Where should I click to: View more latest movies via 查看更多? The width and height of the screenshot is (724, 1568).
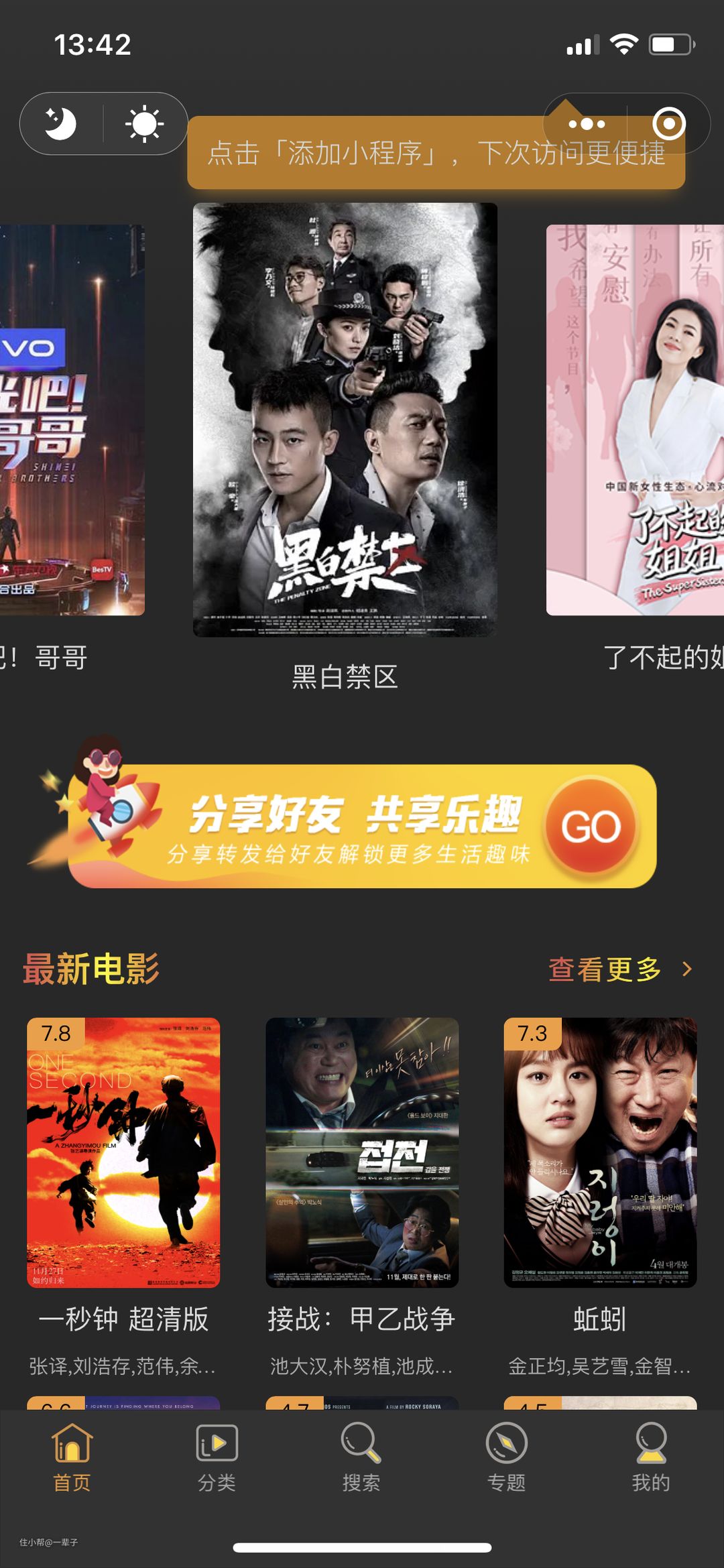620,969
